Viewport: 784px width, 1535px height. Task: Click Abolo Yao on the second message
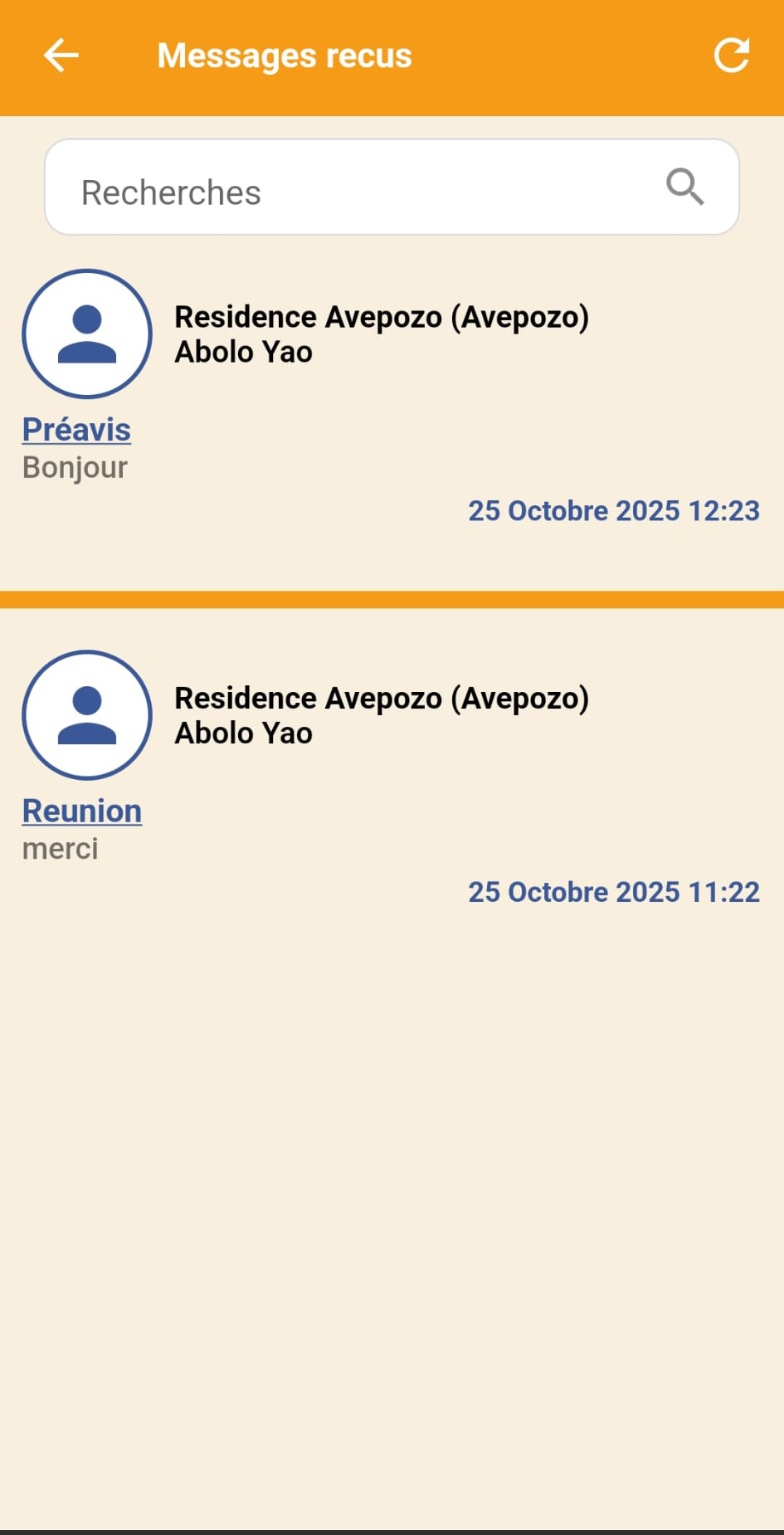point(243,732)
